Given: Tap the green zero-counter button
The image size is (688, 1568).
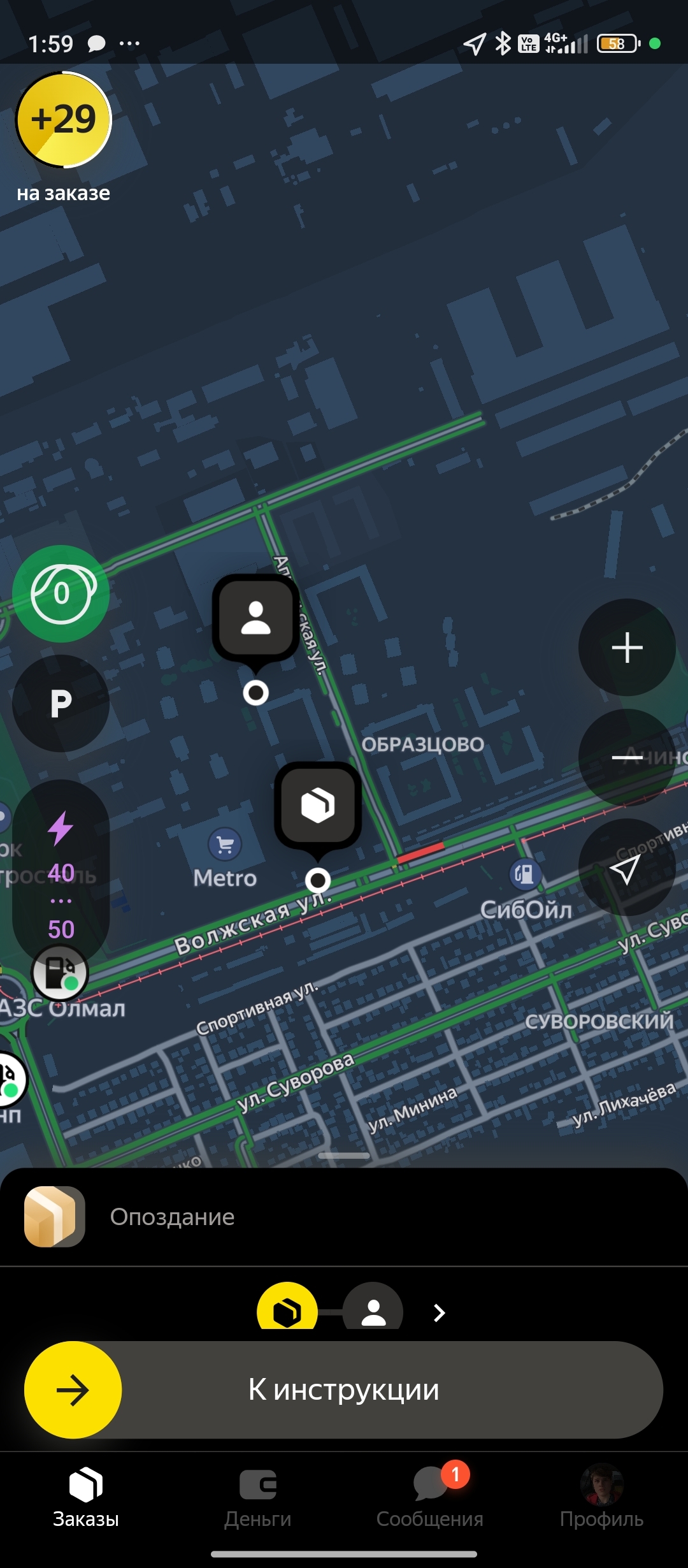Looking at the screenshot, I should [61, 593].
